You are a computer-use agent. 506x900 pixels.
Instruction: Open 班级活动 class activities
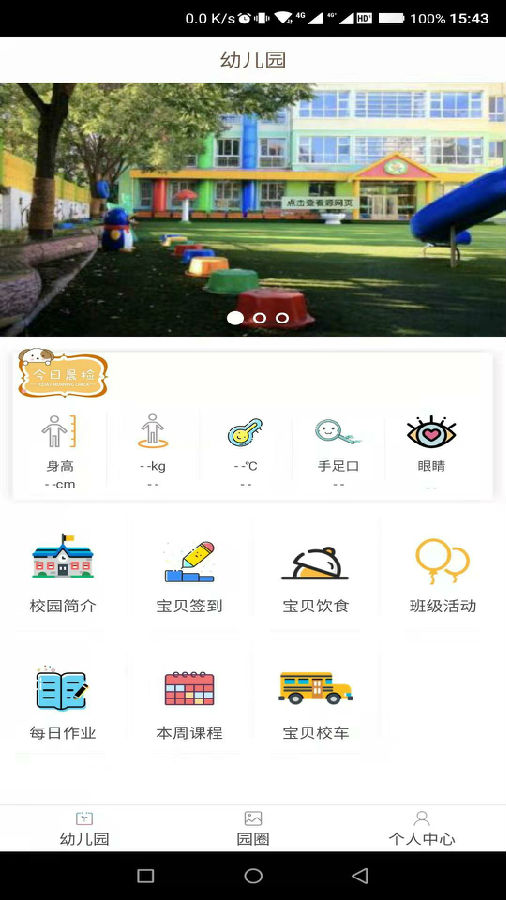442,573
